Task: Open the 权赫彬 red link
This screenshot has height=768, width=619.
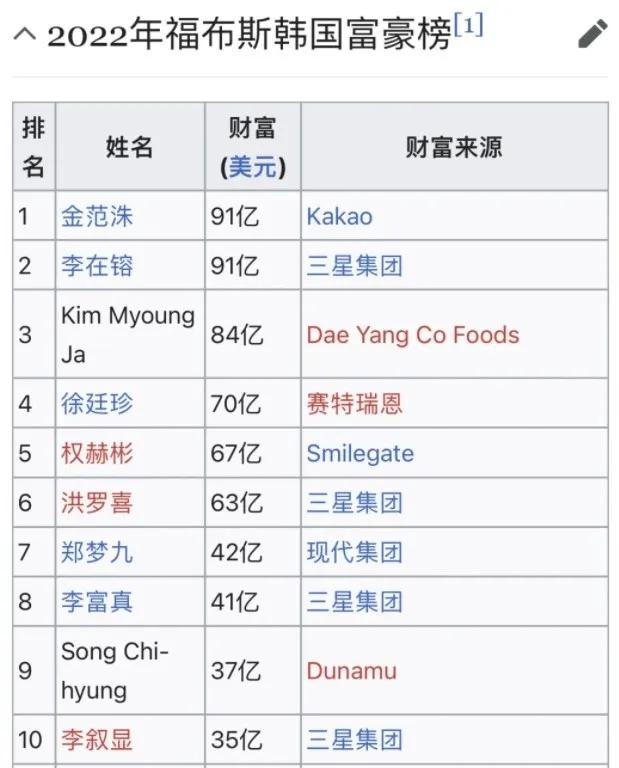Action: point(97,453)
